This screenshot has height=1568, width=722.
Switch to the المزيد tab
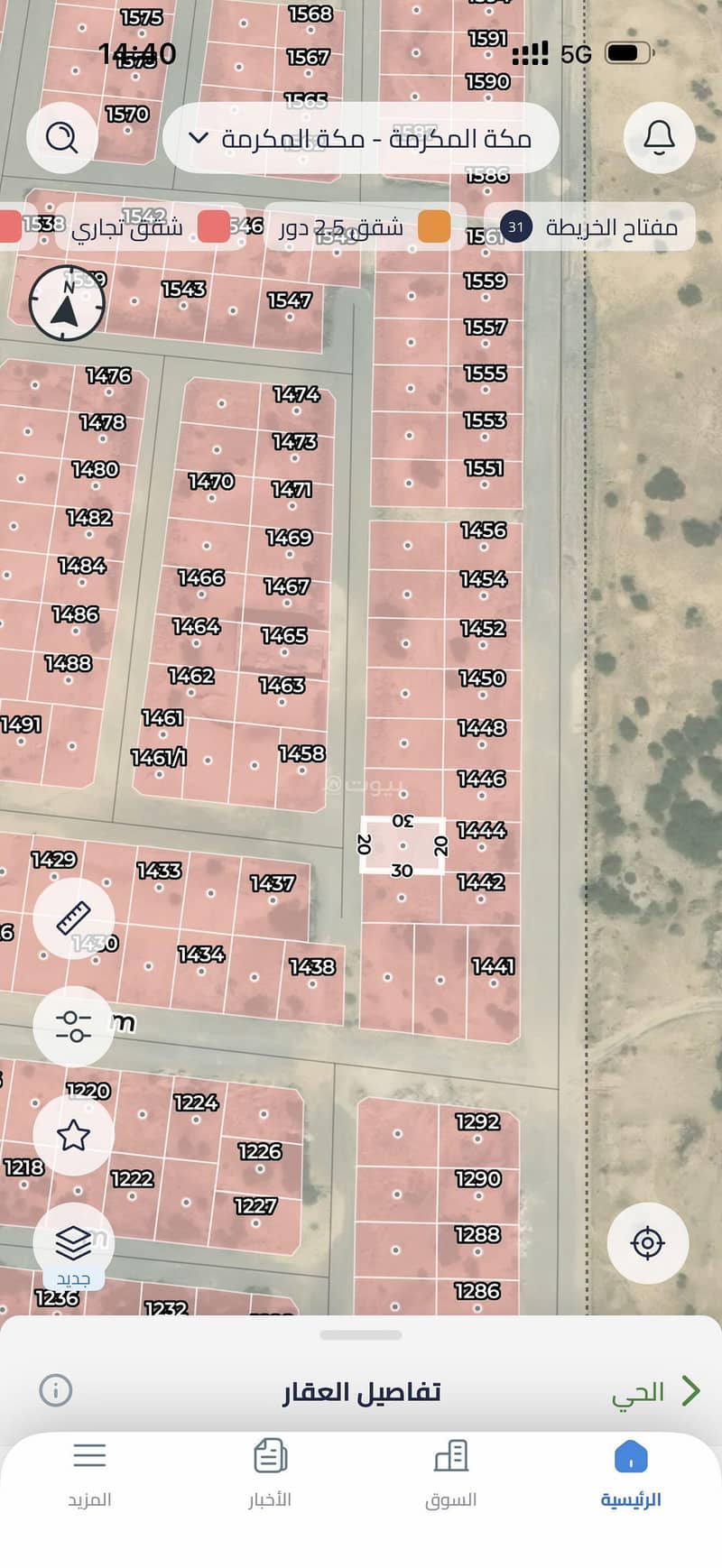click(89, 1475)
